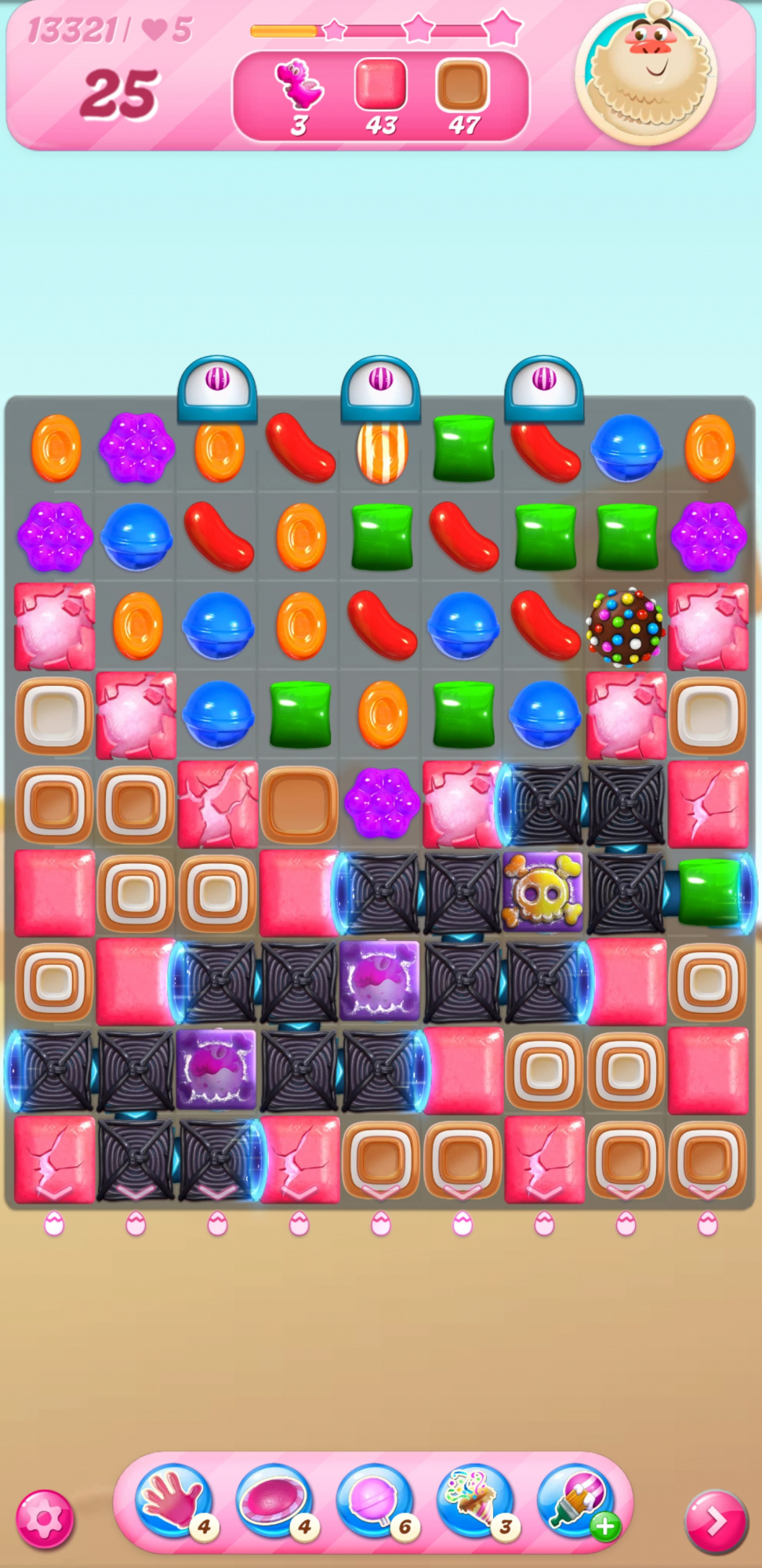Tap the yellow skull blocker on the board
Image resolution: width=762 pixels, height=1568 pixels.
544,892
